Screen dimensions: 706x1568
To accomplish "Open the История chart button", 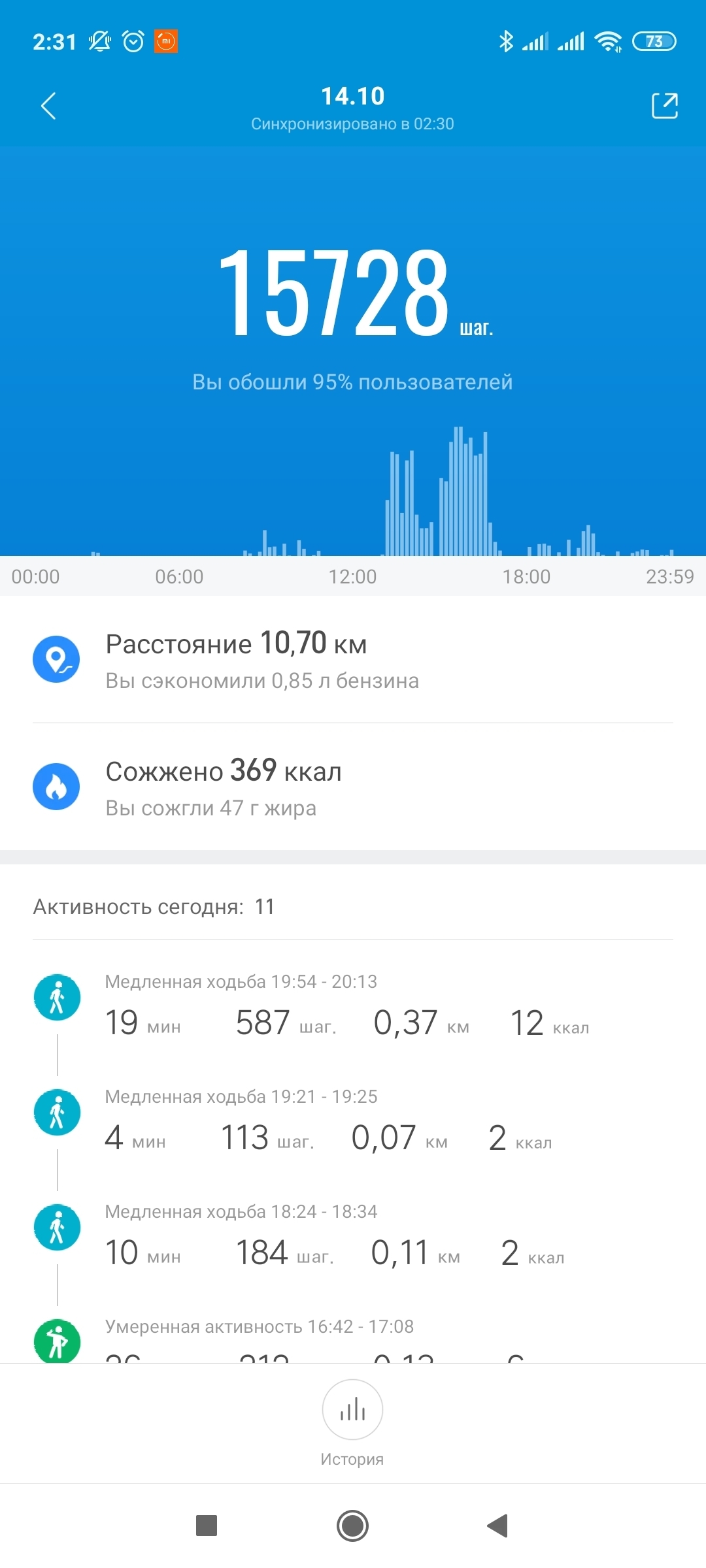I will pos(352,1410).
